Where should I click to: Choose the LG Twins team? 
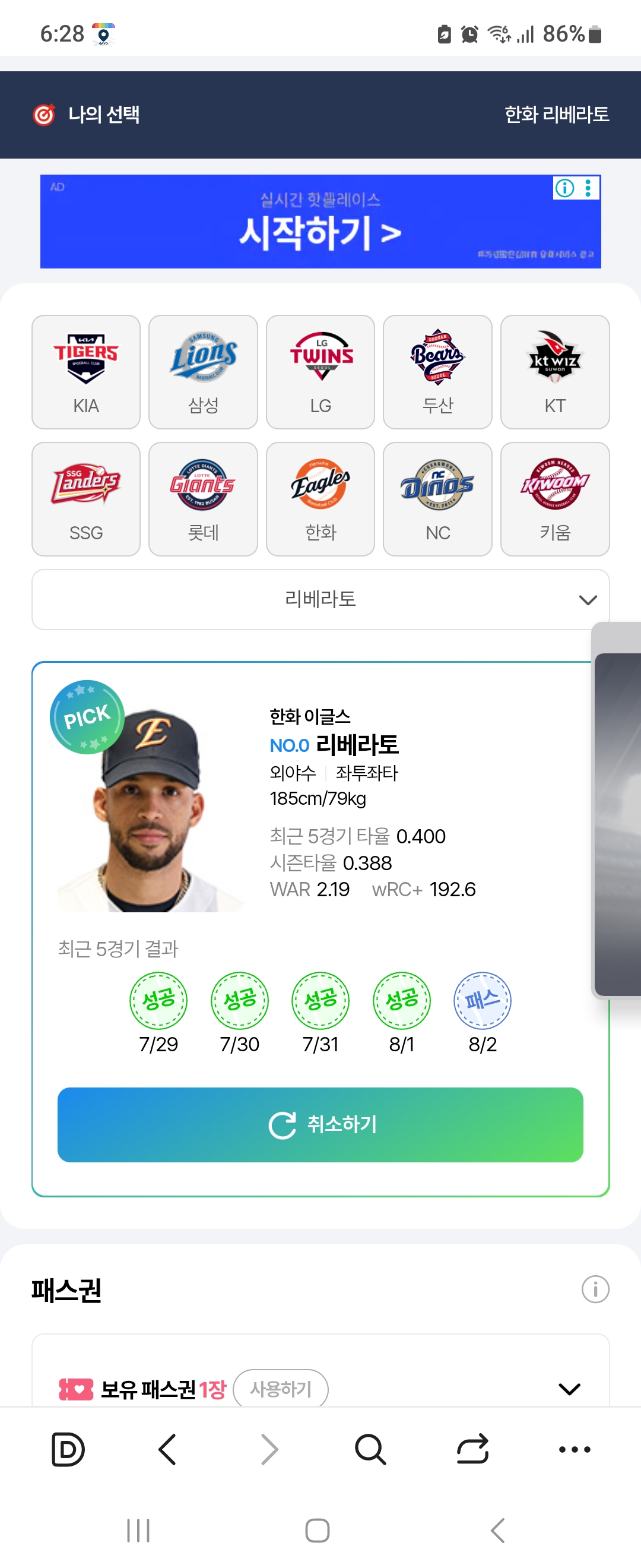(x=320, y=371)
